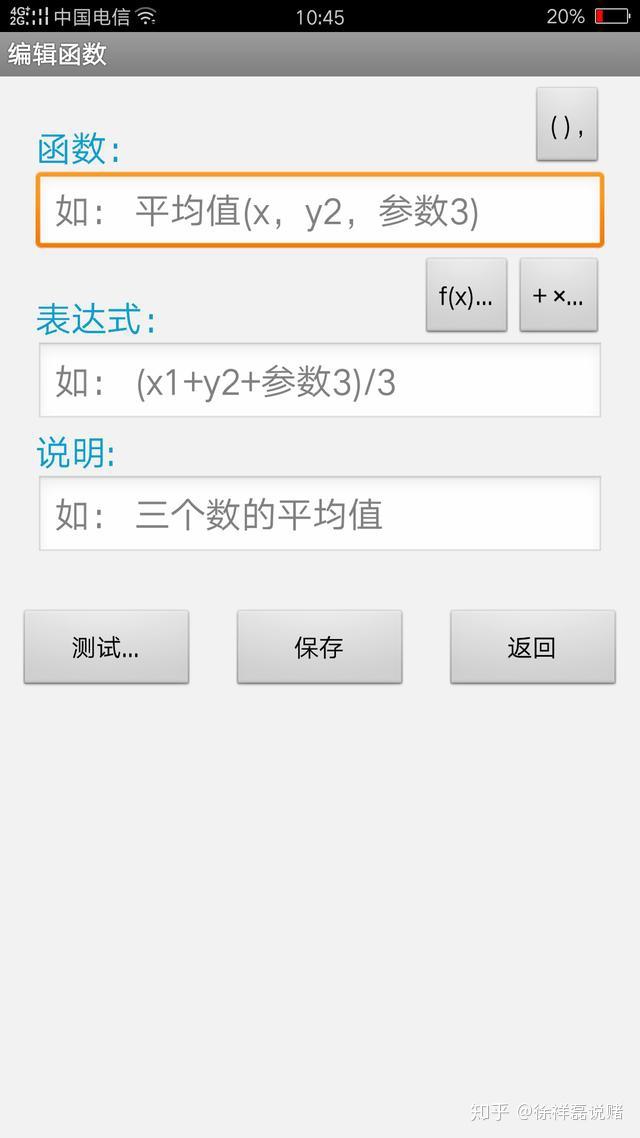Focus the 函数 name input field
The height and width of the screenshot is (1138, 640).
point(320,210)
